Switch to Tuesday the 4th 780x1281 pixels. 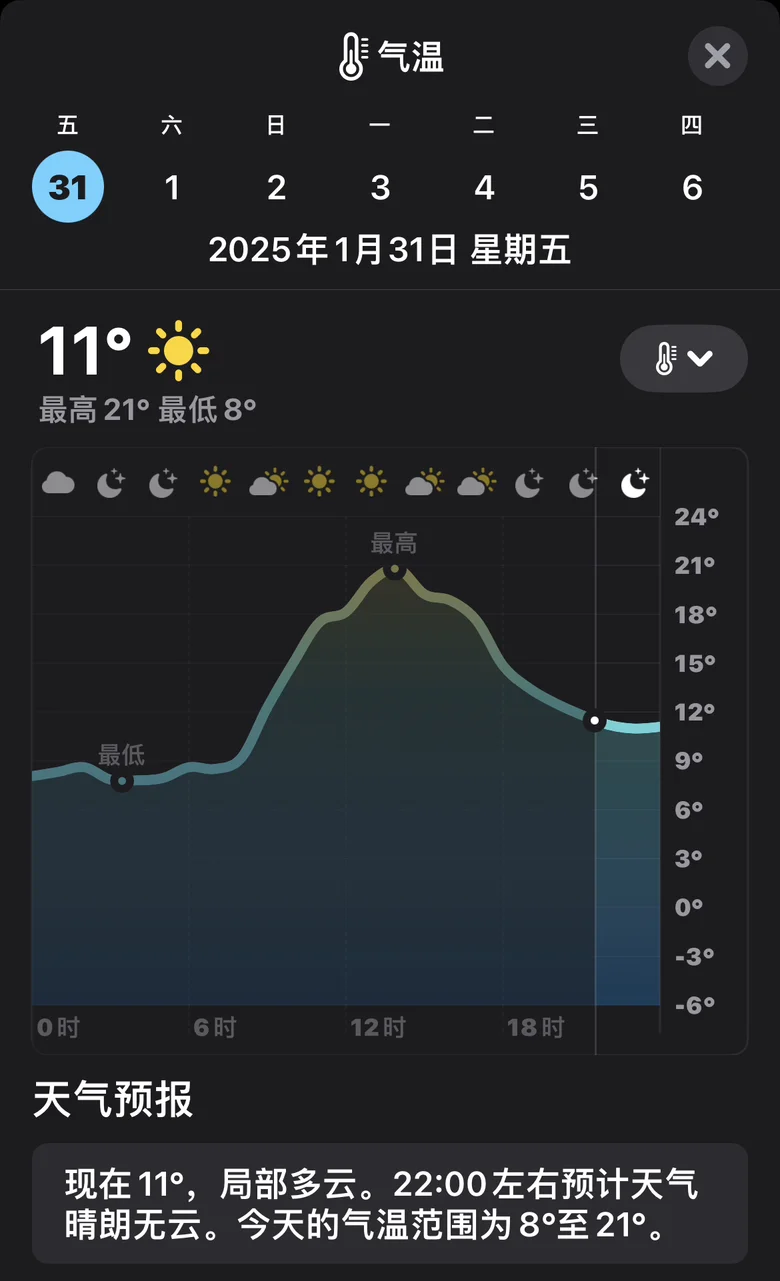pyautogui.click(x=484, y=187)
